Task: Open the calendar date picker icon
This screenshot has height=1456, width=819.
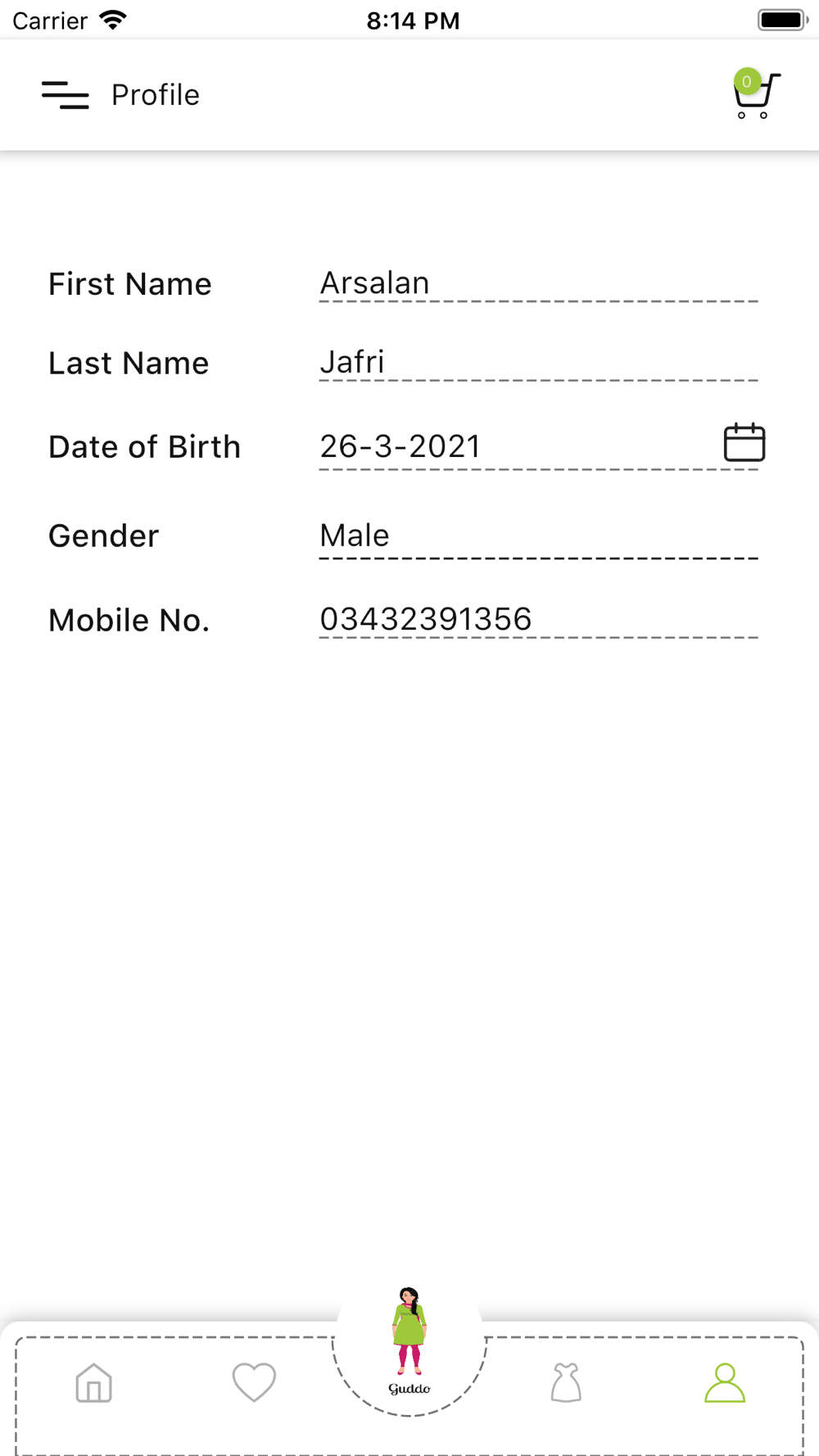Action: tap(744, 443)
